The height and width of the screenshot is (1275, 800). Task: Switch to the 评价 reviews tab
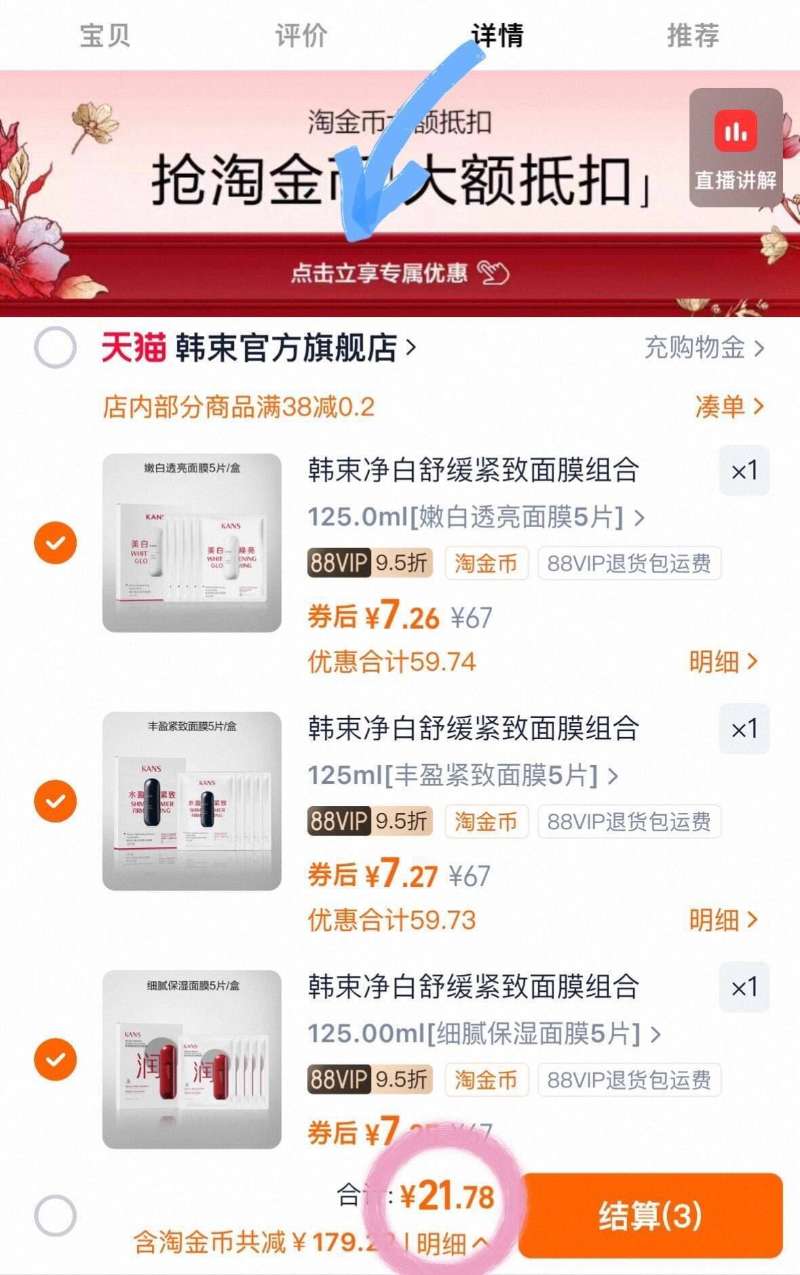point(297,33)
